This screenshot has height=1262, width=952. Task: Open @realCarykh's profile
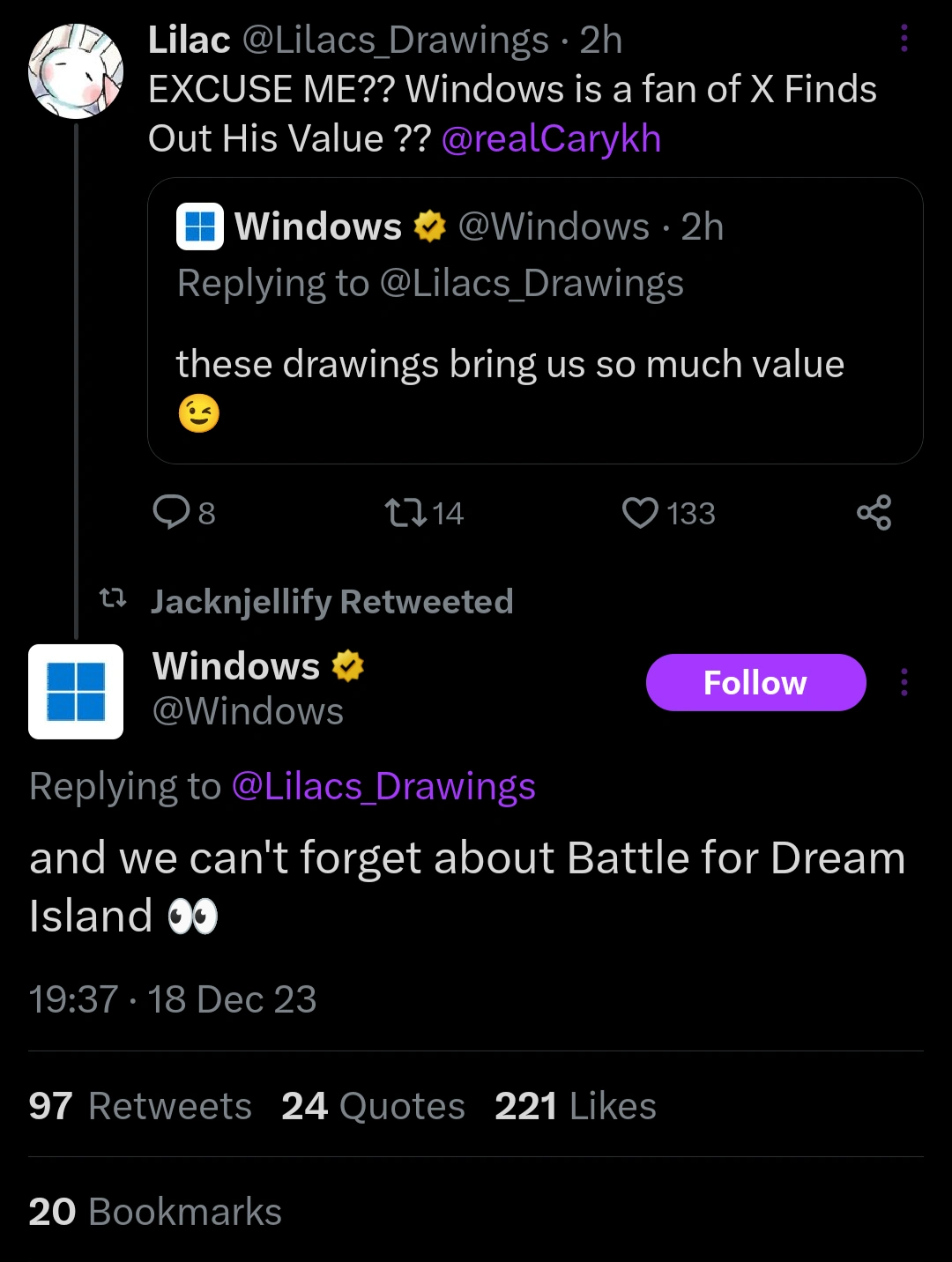pos(550,137)
